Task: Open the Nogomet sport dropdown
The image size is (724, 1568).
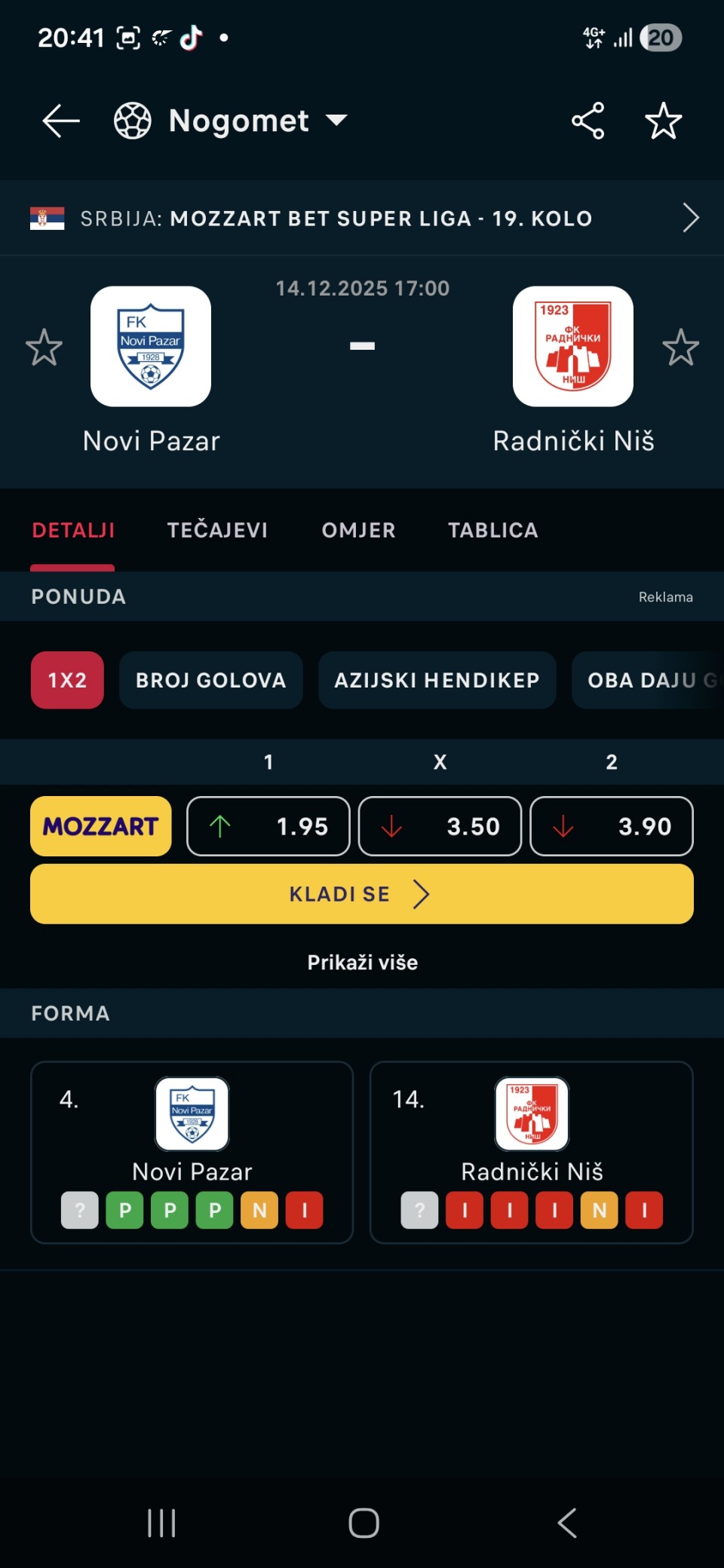Action: [231, 121]
